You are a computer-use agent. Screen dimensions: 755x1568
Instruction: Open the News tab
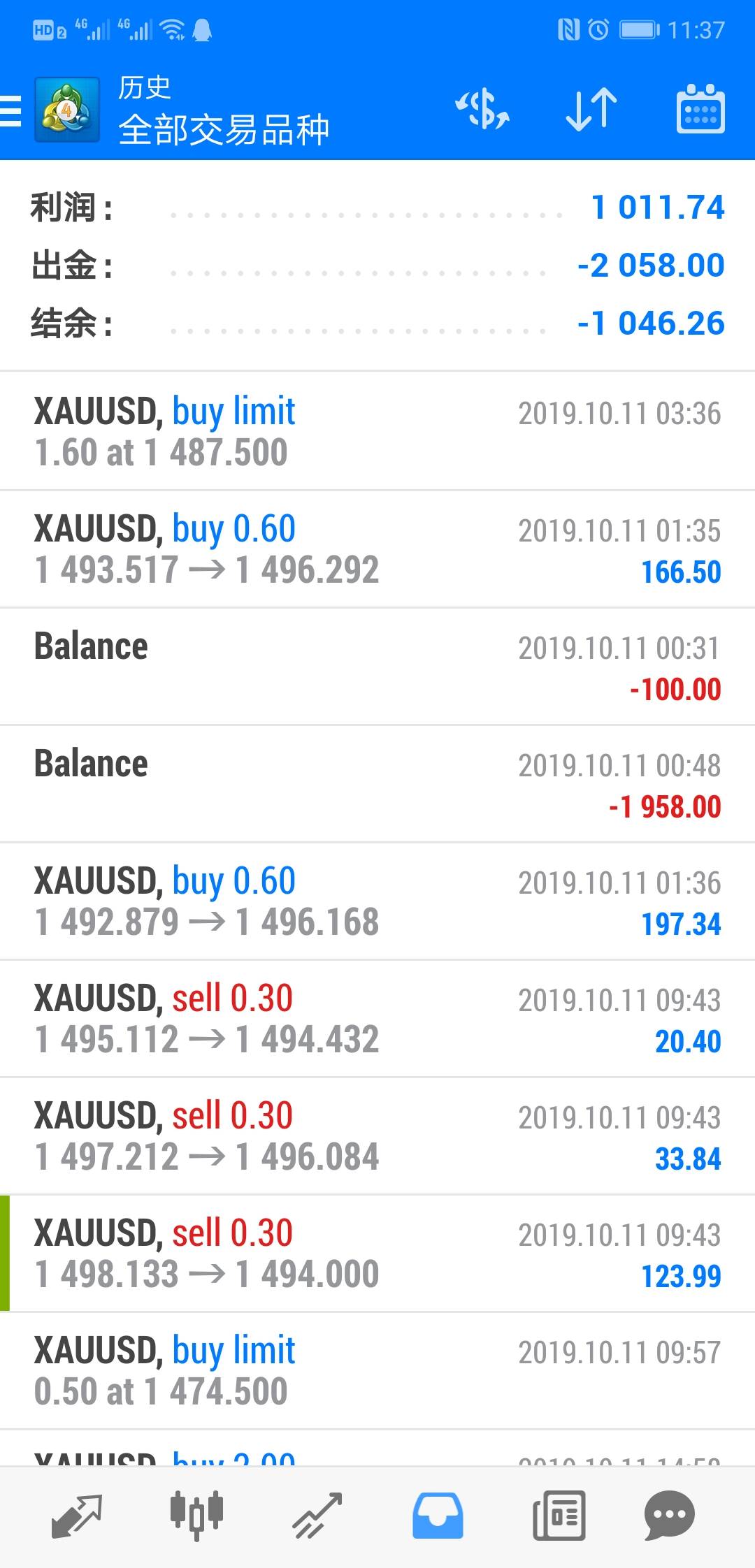pyautogui.click(x=559, y=1516)
